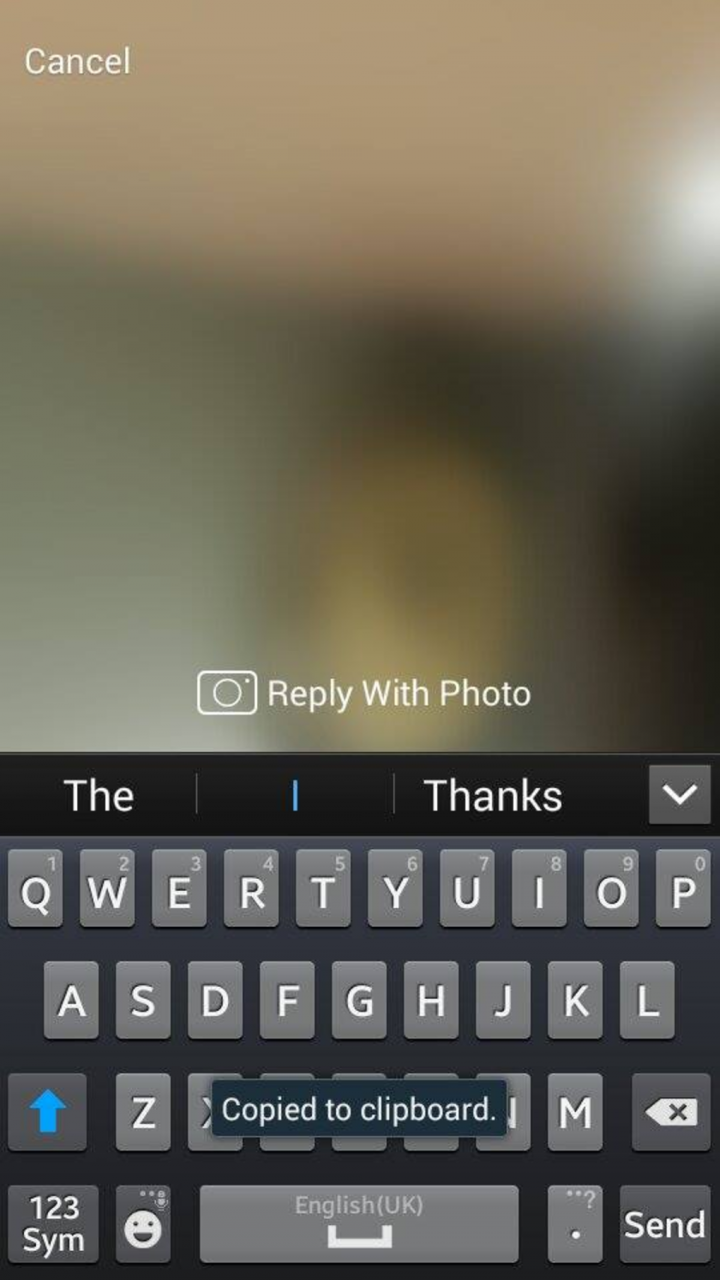The width and height of the screenshot is (720, 1280).
Task: Pick the "I" word suggestion
Action: pyautogui.click(x=295, y=795)
